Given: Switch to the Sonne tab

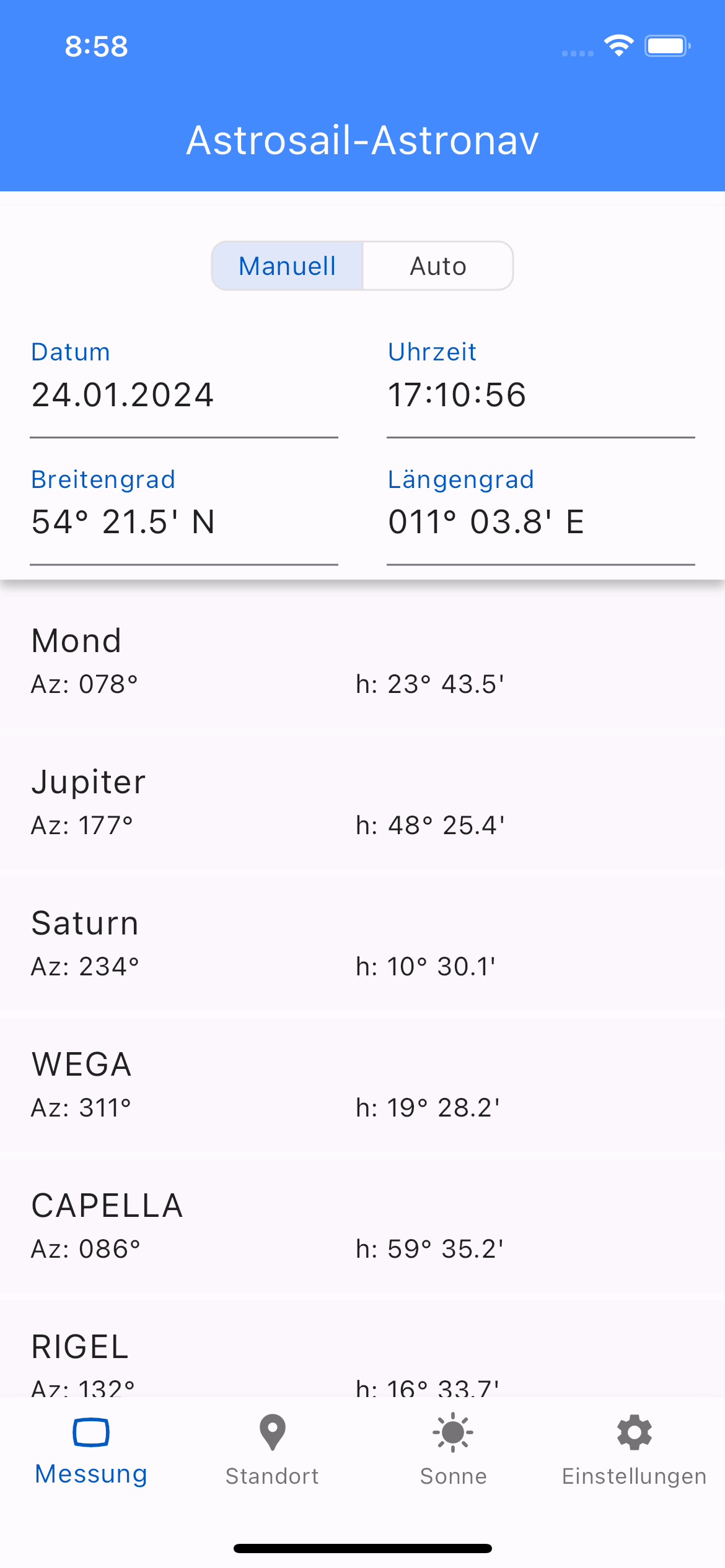Looking at the screenshot, I should point(453,1450).
